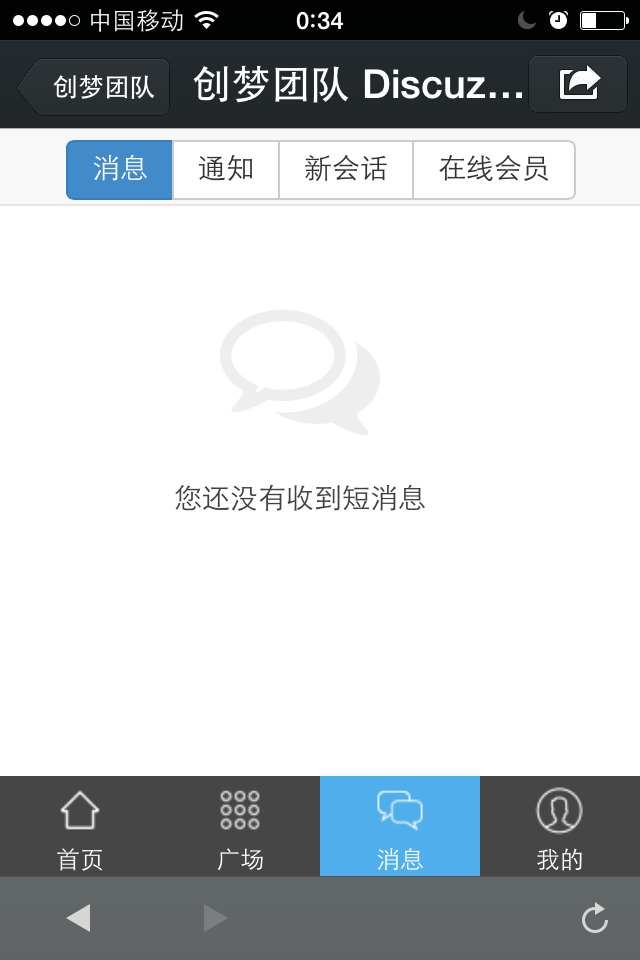Image resolution: width=640 pixels, height=960 pixels.
Task: Switch to the 通知 tab
Action: click(226, 170)
